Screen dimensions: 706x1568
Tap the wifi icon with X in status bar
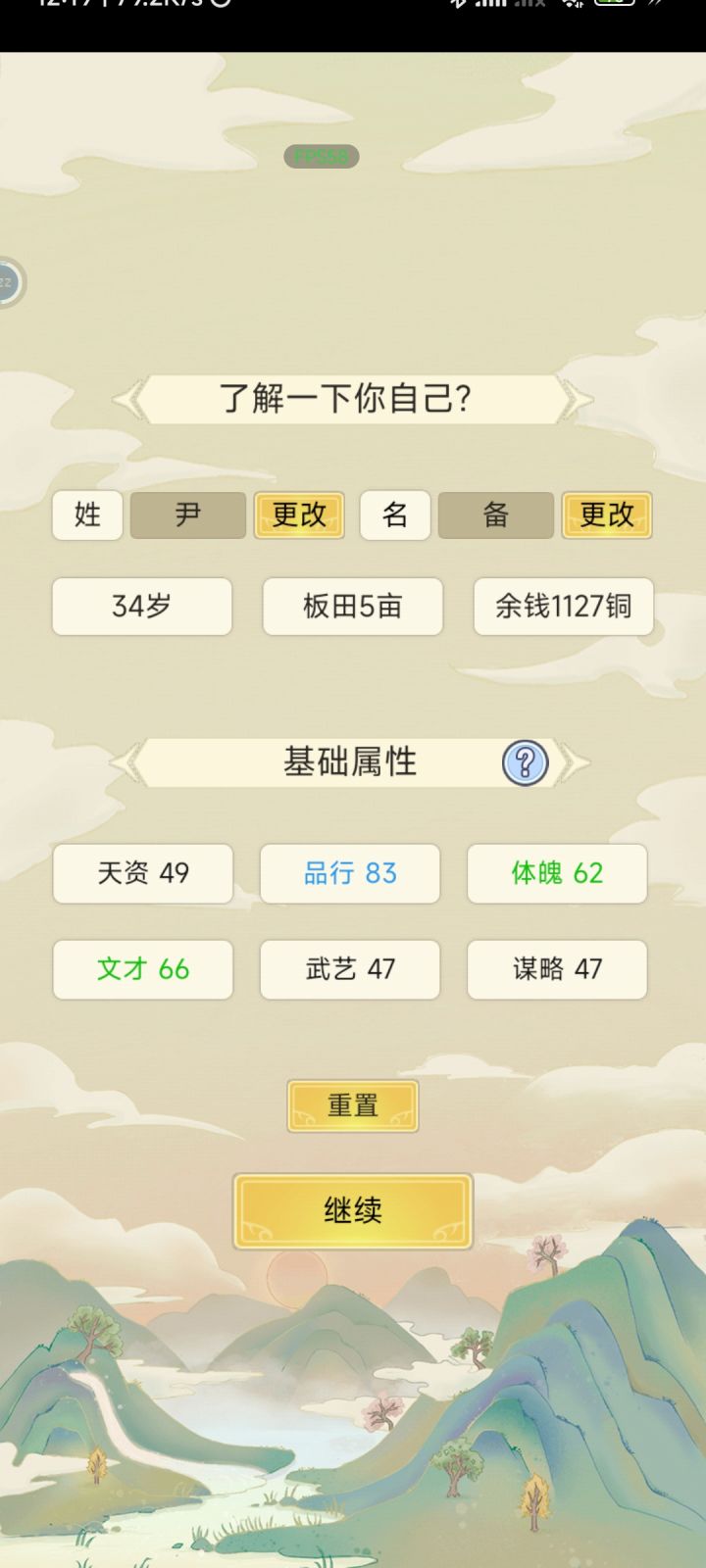point(531,8)
